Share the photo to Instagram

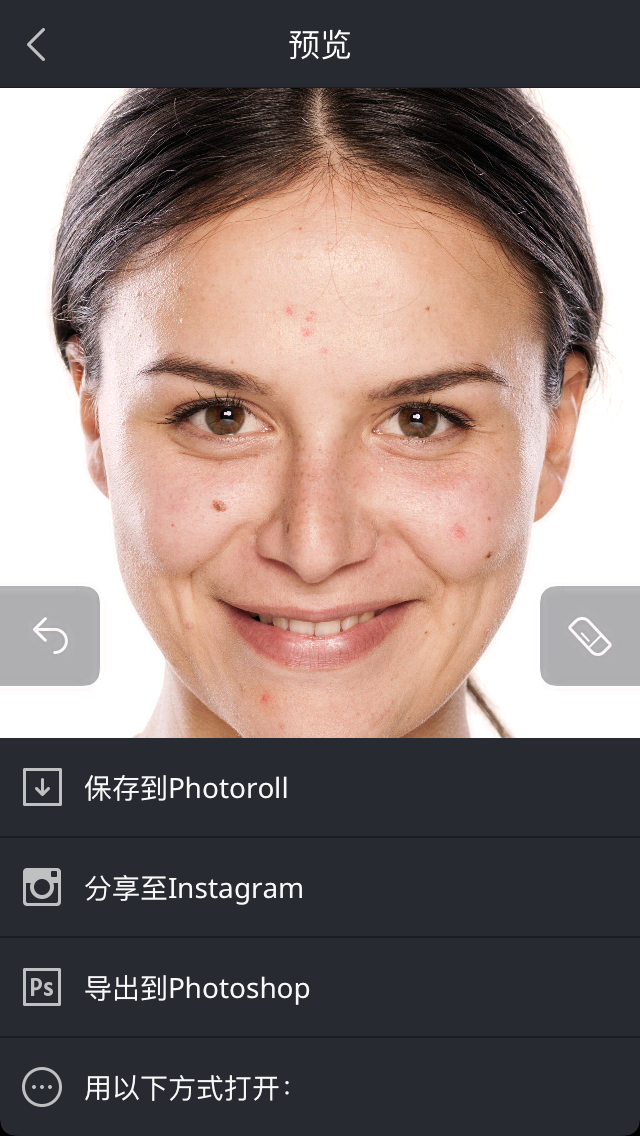(193, 888)
